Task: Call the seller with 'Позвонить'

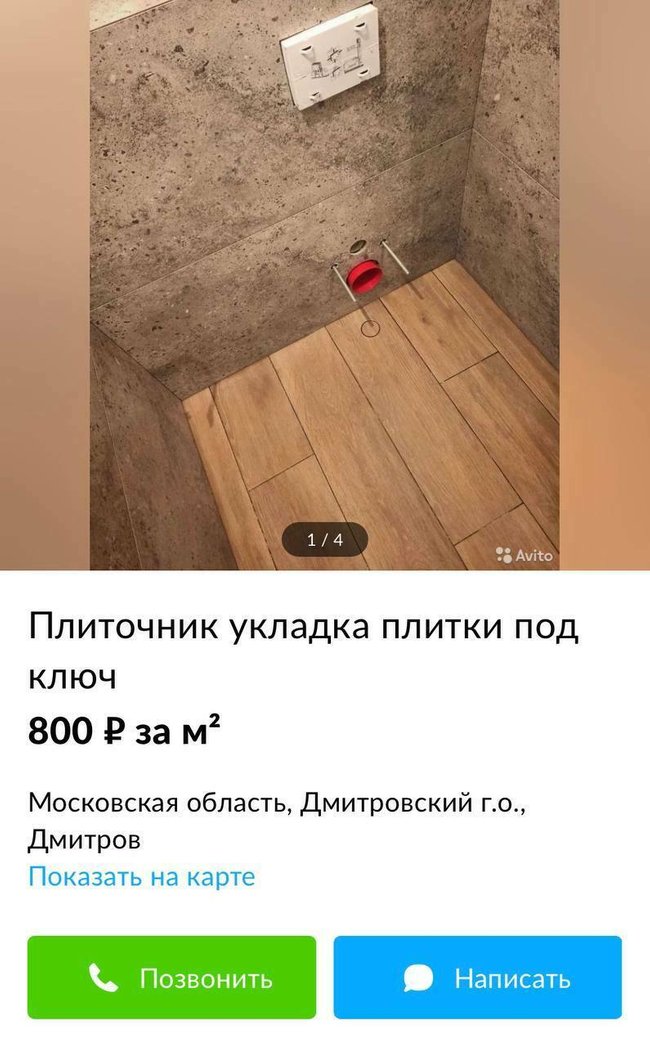Action: point(172,977)
